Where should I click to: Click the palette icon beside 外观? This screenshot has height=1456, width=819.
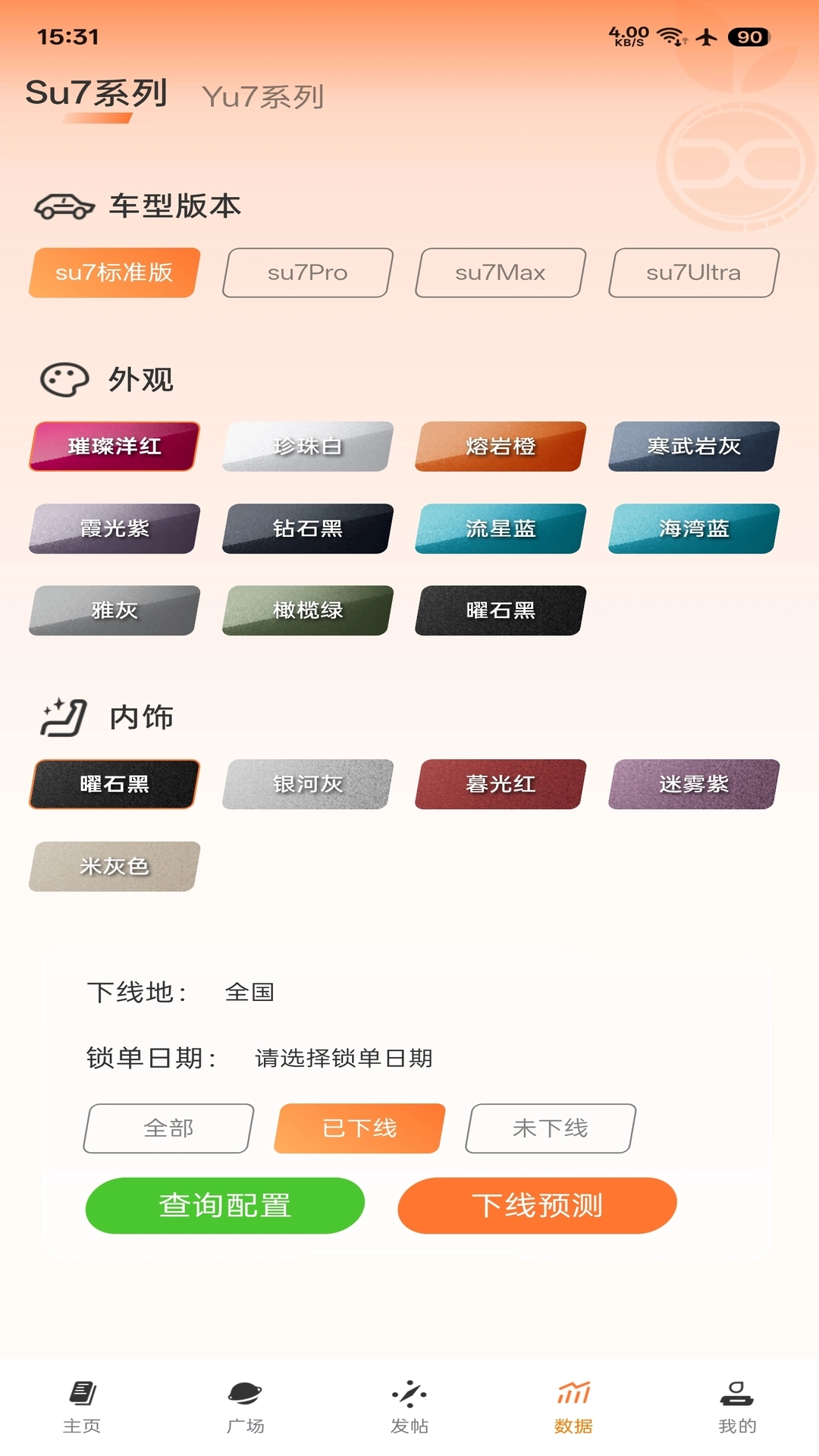[63, 379]
